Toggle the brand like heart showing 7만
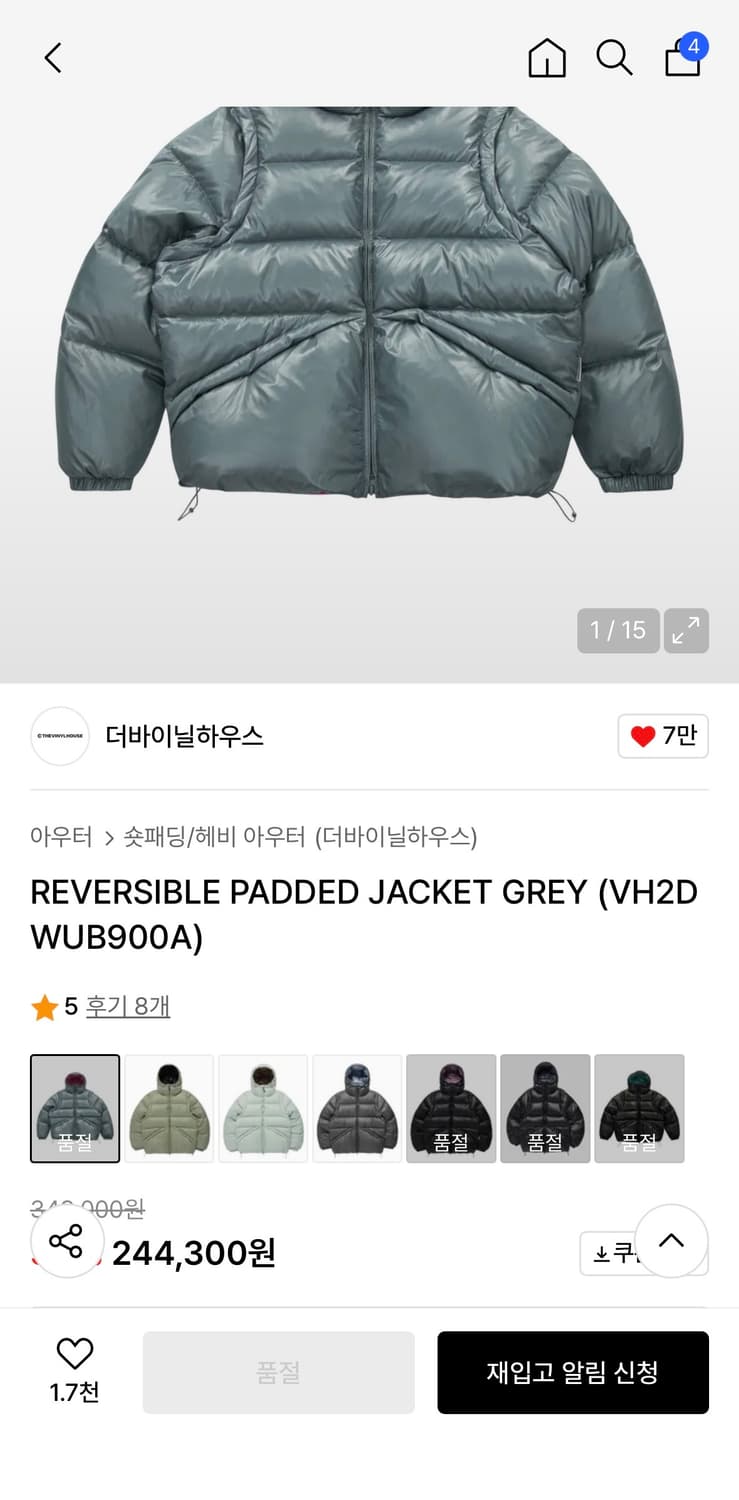The width and height of the screenshot is (739, 1500). click(x=663, y=736)
